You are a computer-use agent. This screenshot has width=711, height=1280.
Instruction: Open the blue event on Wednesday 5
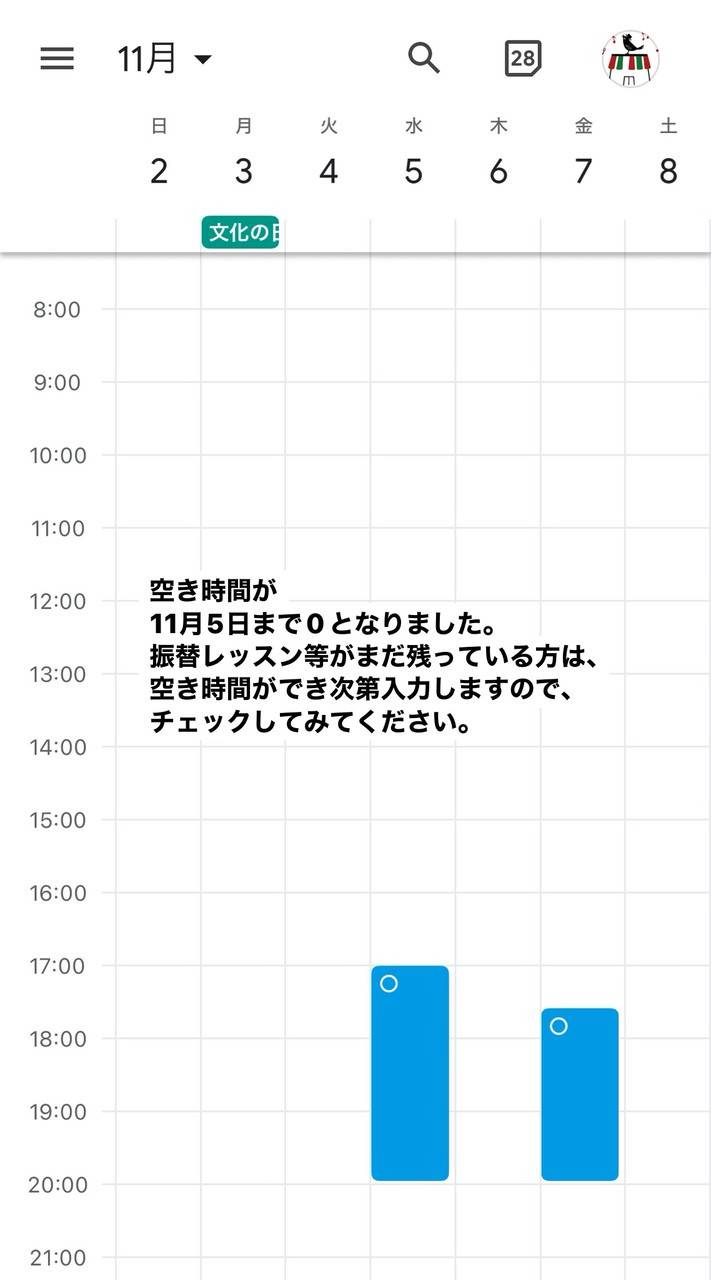pos(410,1073)
